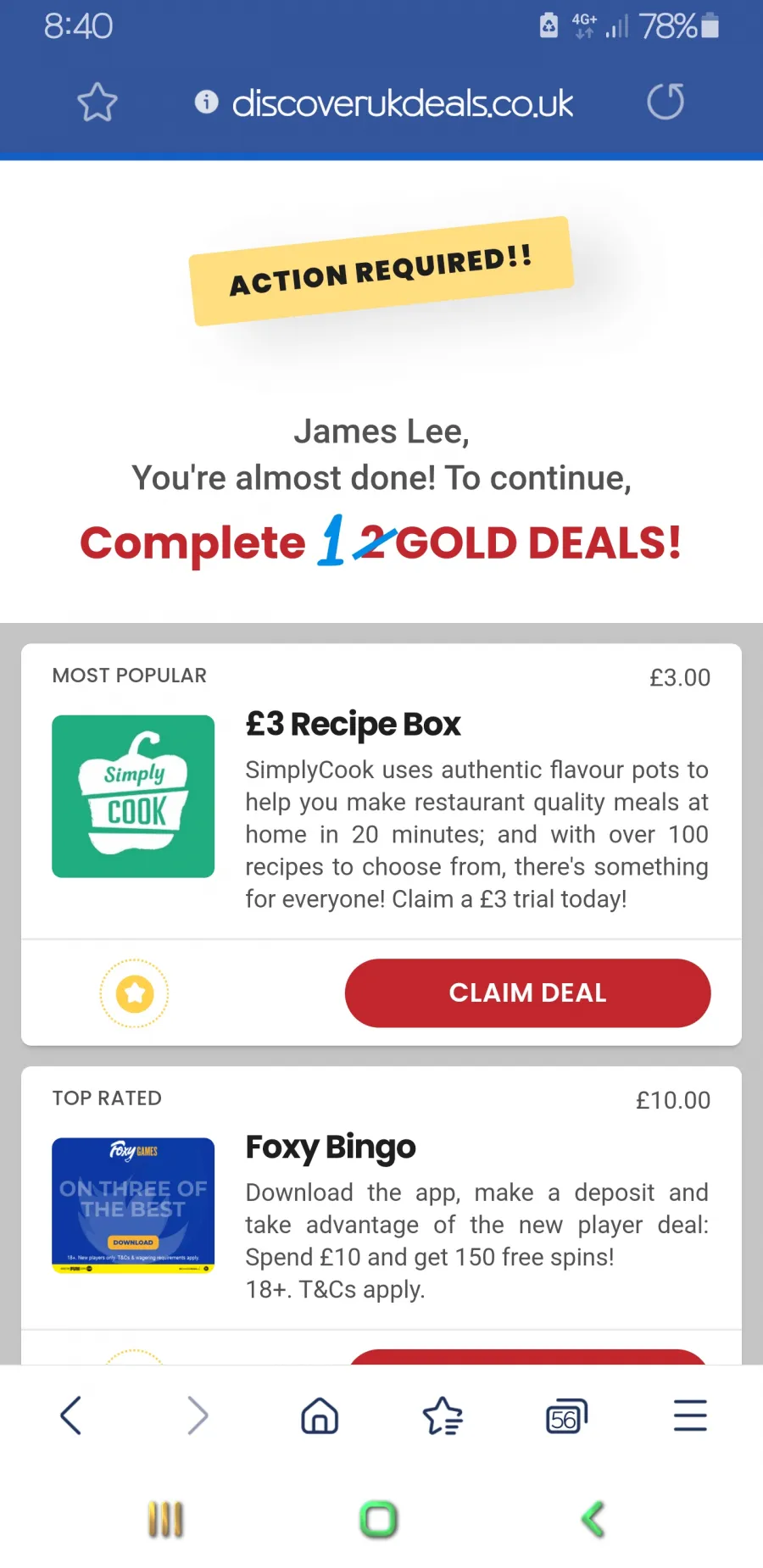Bookmark this page with the star icon
Image resolution: width=763 pixels, height=1568 pixels.
[x=97, y=103]
